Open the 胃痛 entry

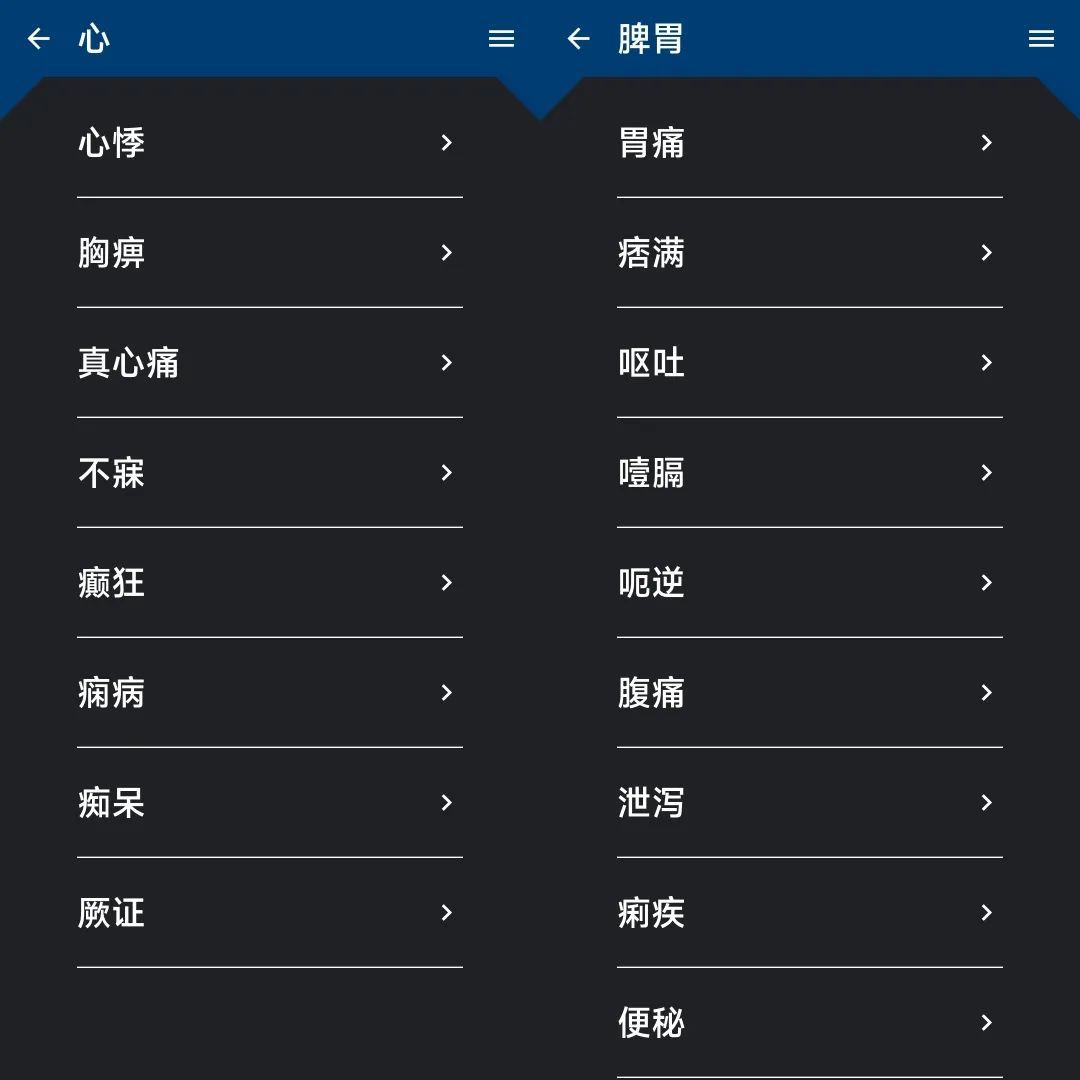pyautogui.click(x=809, y=143)
